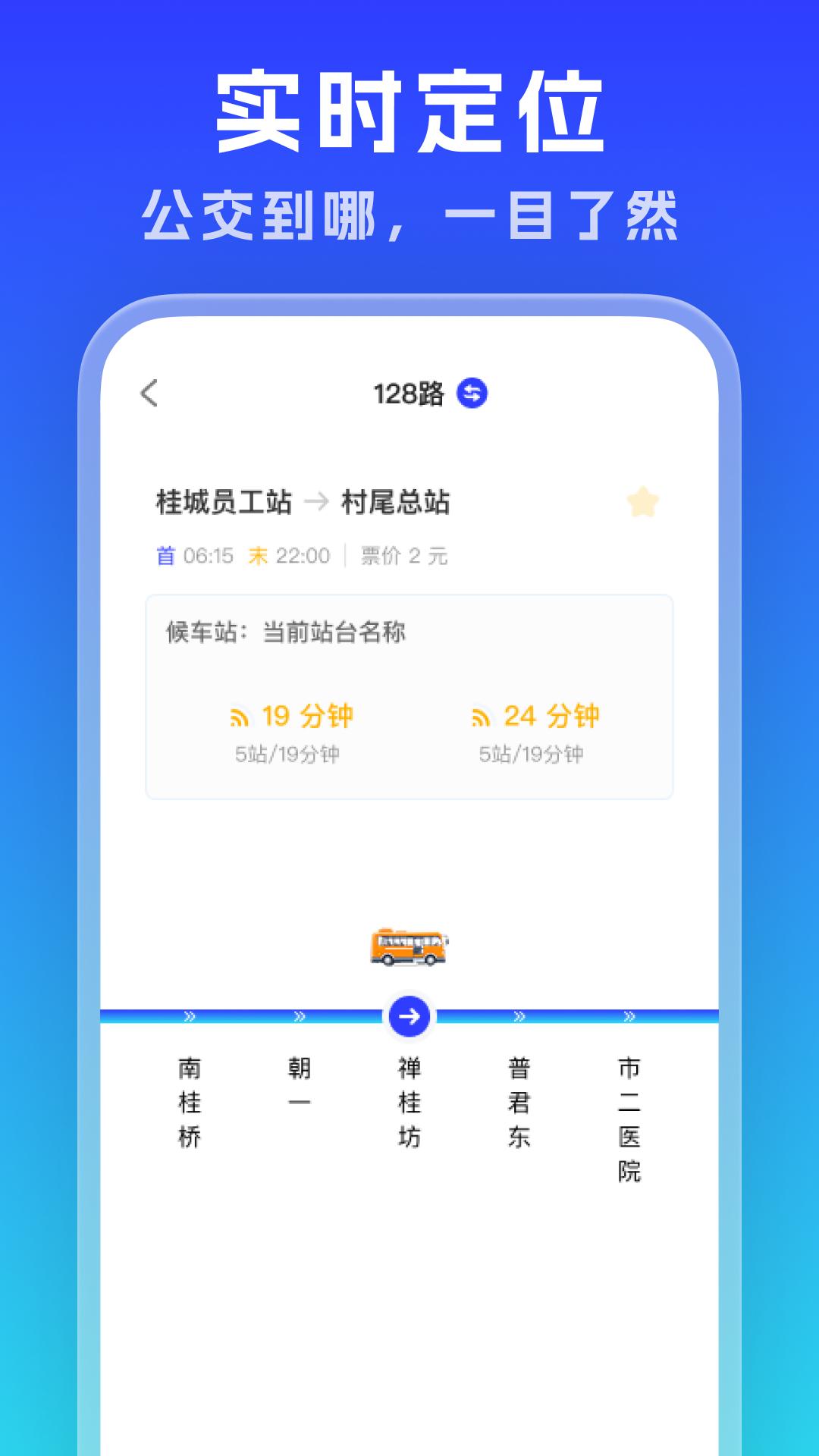Viewport: 819px width, 1456px height.
Task: Tap the blue arrow icon at 禅桂坊 station
Action: point(409,1014)
